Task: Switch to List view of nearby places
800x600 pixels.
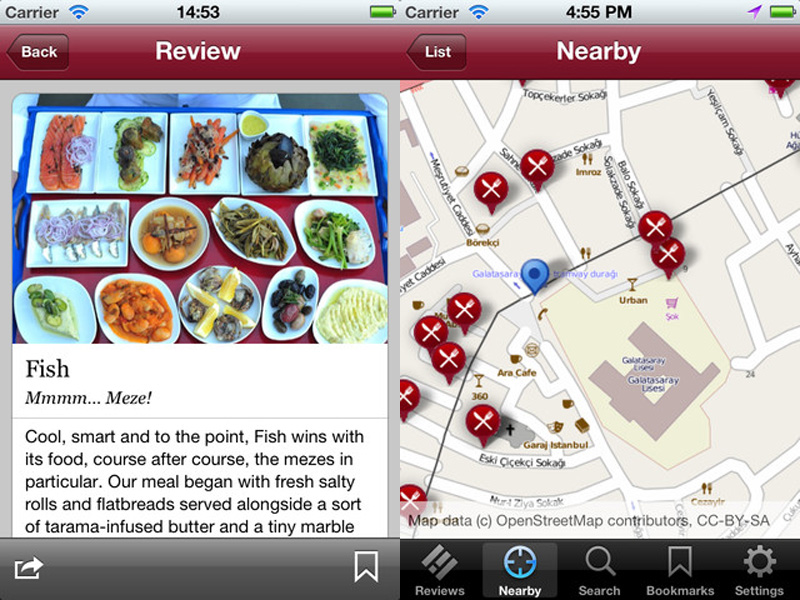Action: coord(437,52)
